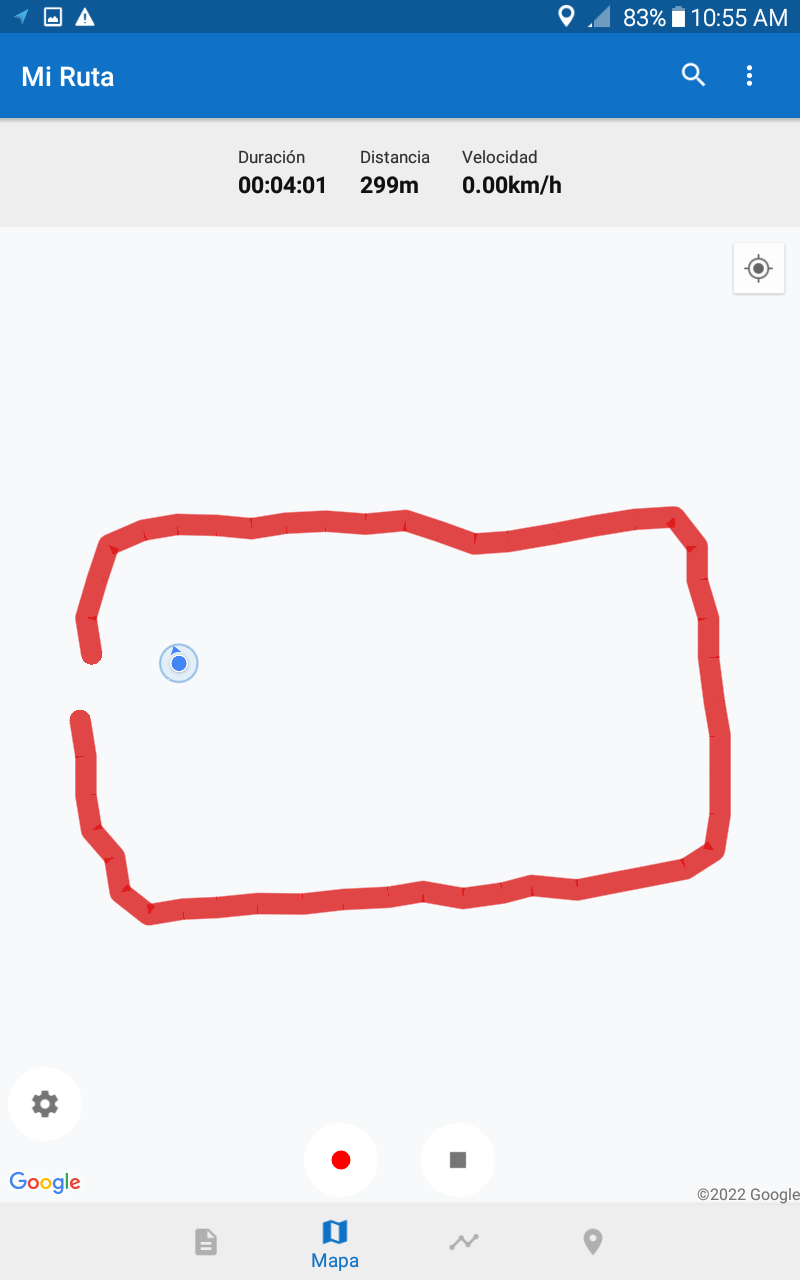Screen dimensions: 800x1280
Task: Start recording with the red button
Action: coord(341,1160)
